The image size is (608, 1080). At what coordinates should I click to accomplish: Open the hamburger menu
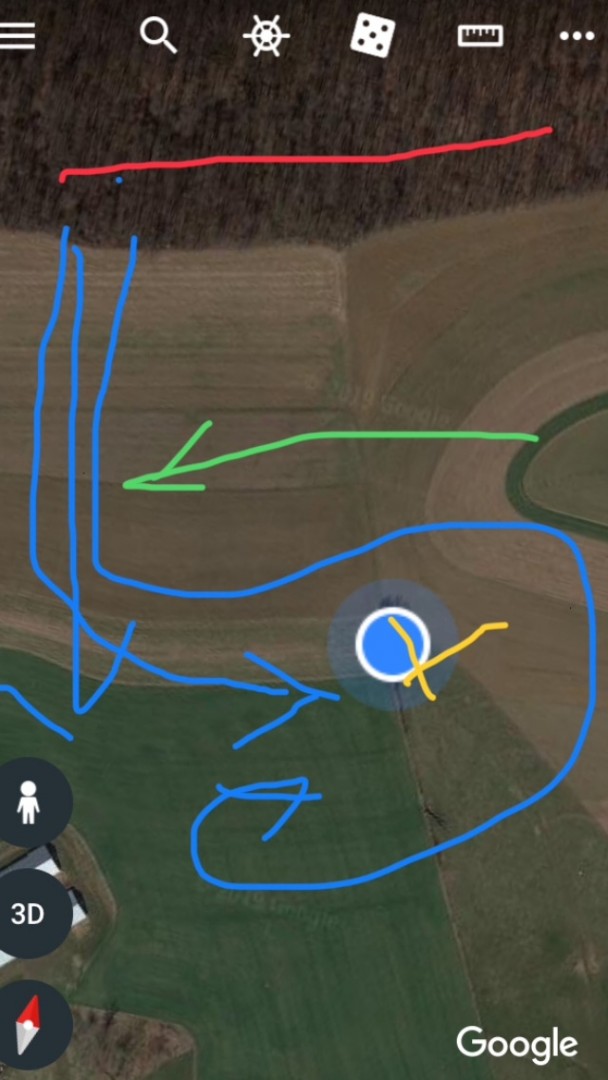tap(17, 37)
